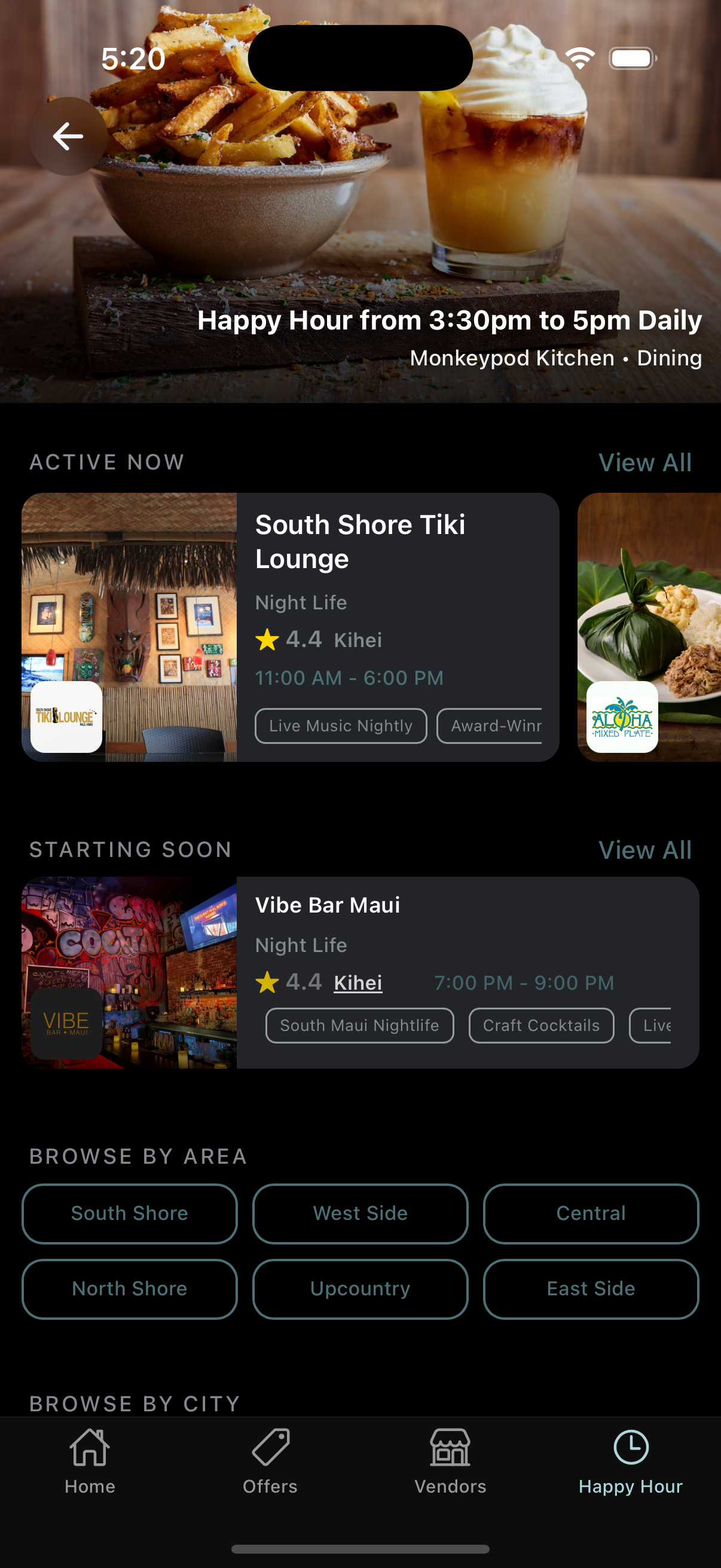Select the Central area chip
The width and height of the screenshot is (721, 1568).
[591, 1213]
